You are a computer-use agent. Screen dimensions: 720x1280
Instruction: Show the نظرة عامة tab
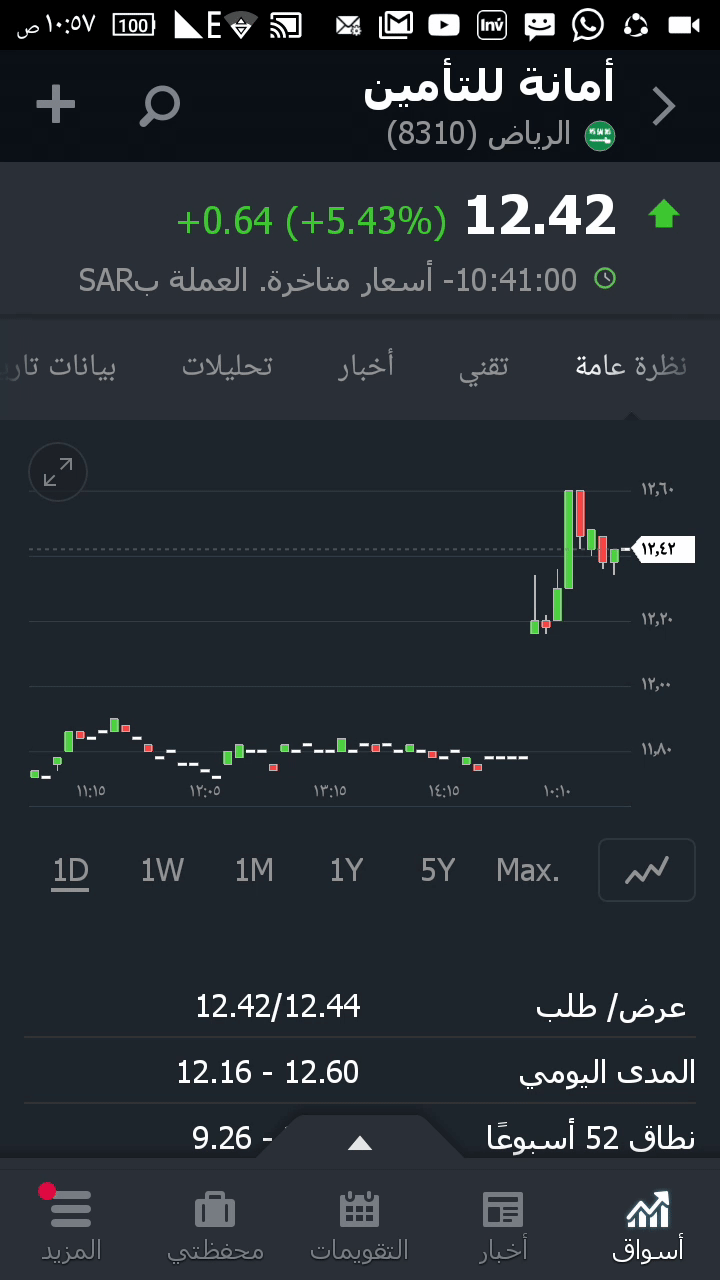pos(631,366)
